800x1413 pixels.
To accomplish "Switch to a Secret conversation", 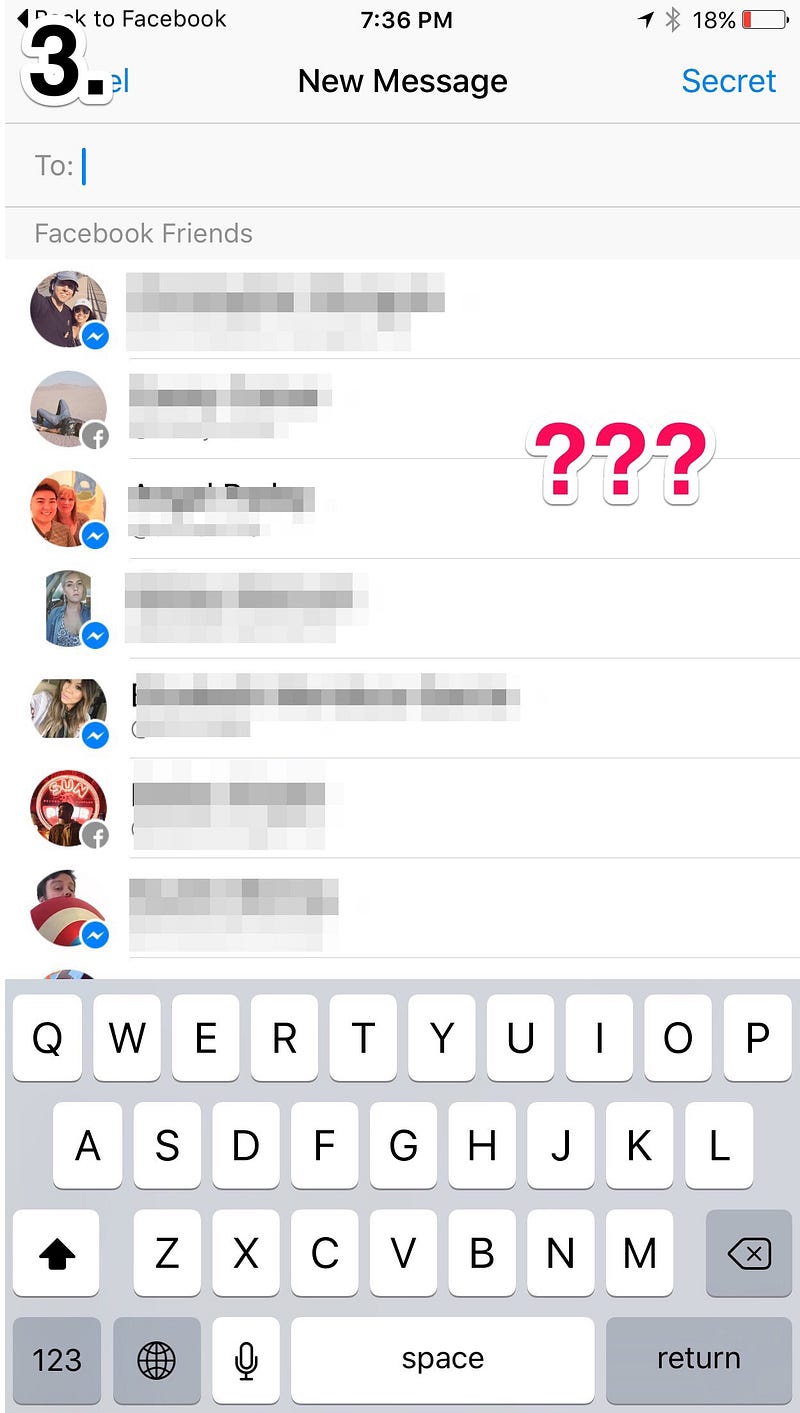I will tap(728, 81).
